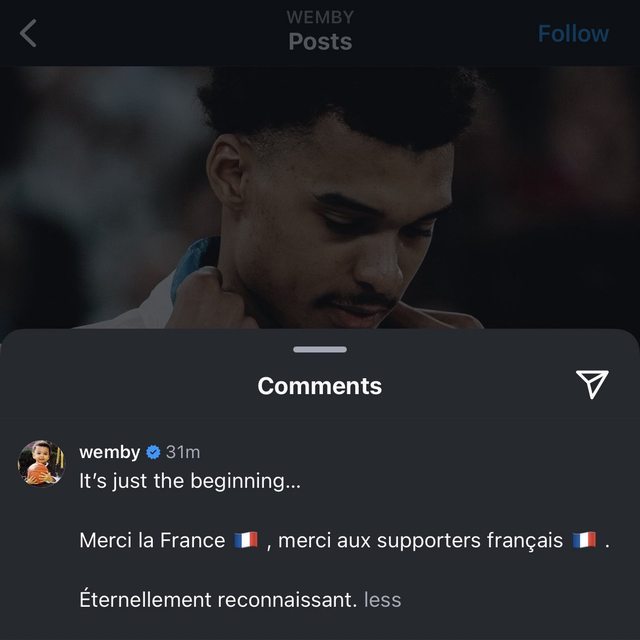Share the post with the paper plane icon

pos(592,384)
